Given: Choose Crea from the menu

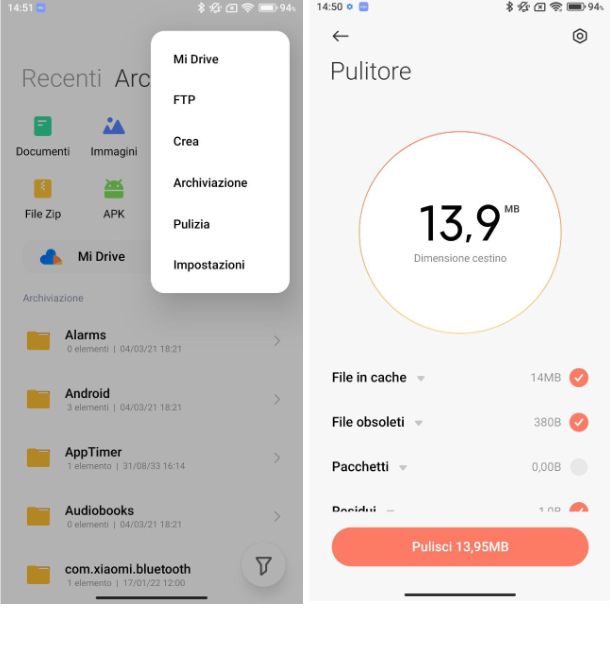Looking at the screenshot, I should (x=186, y=141).
